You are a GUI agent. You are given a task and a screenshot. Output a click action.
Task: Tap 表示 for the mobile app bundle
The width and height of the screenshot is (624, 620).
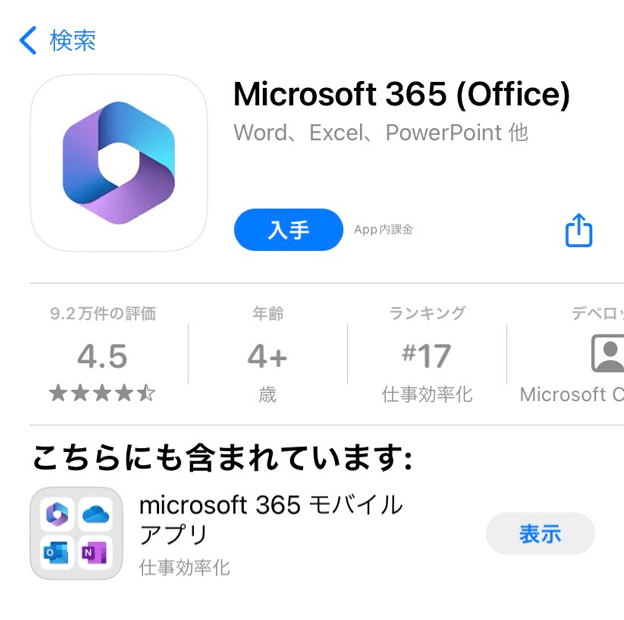[x=540, y=534]
